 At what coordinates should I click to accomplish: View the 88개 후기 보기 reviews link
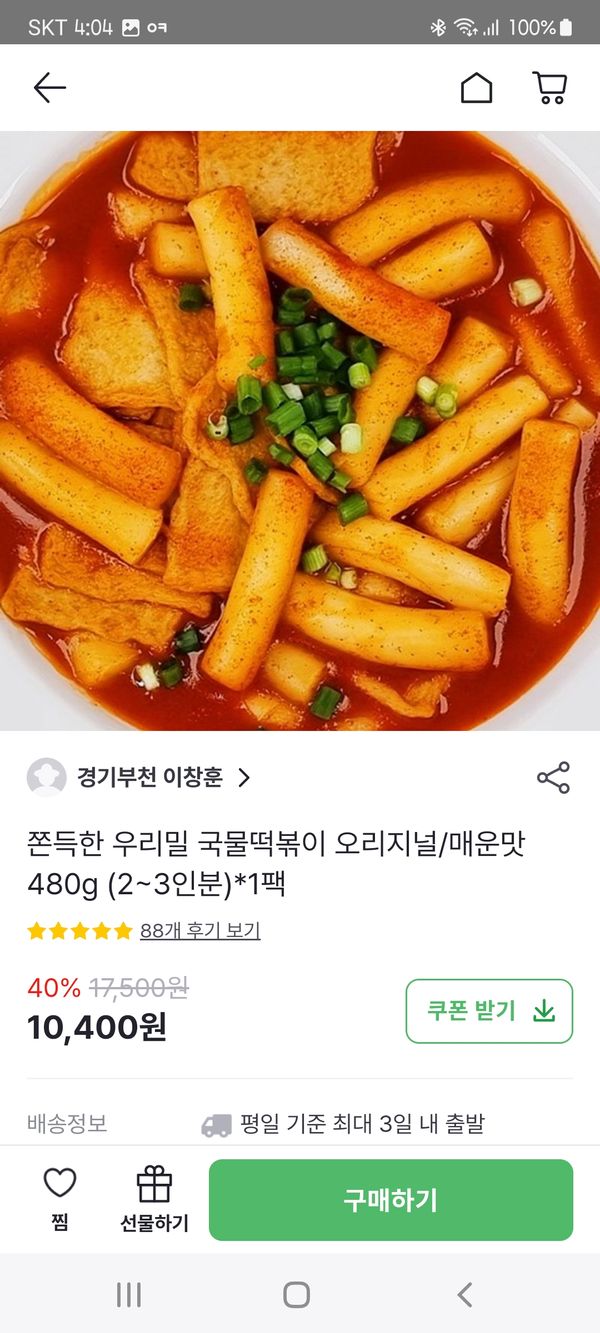click(x=200, y=931)
